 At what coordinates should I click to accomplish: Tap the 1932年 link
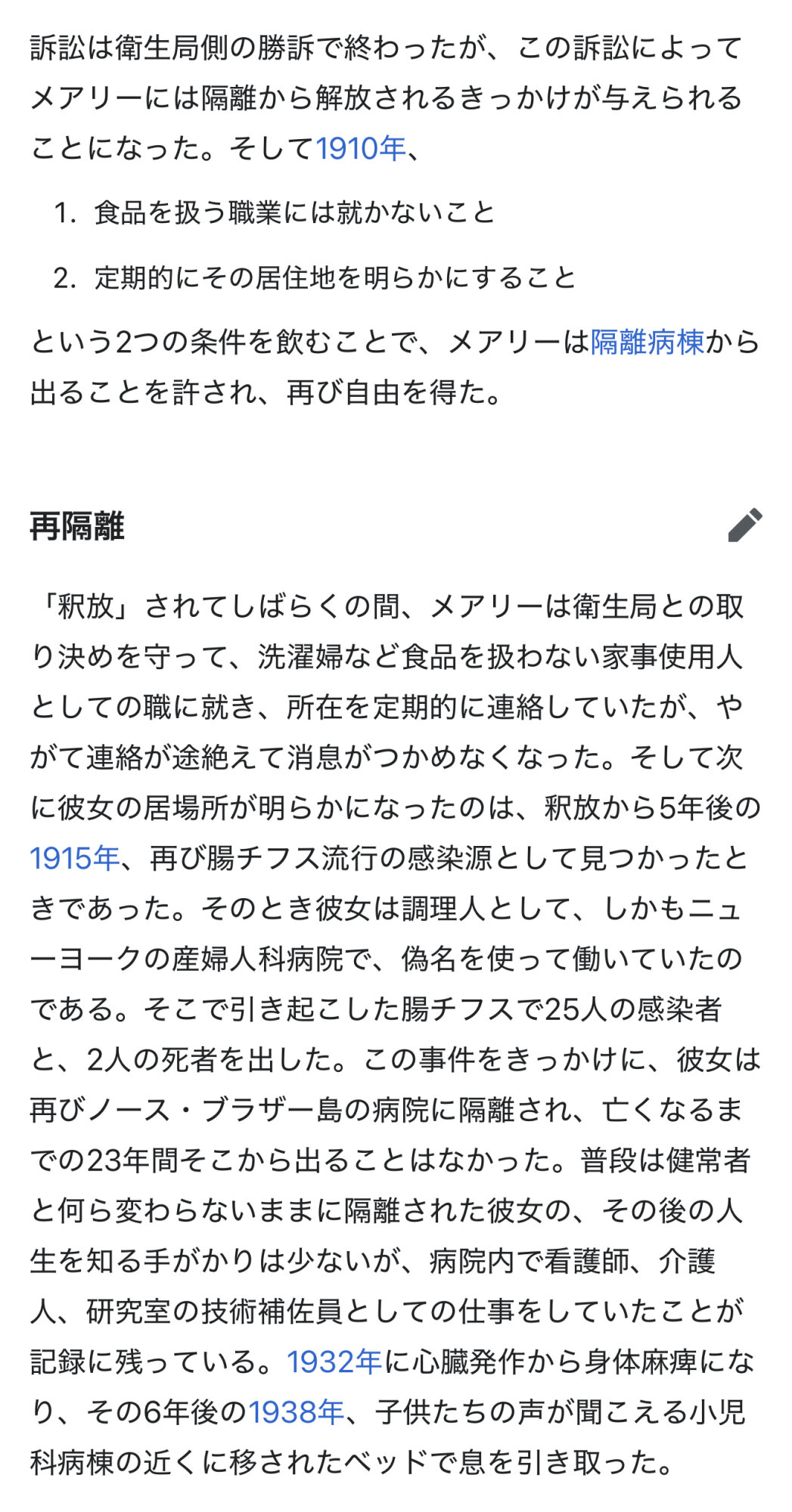coord(334,1362)
